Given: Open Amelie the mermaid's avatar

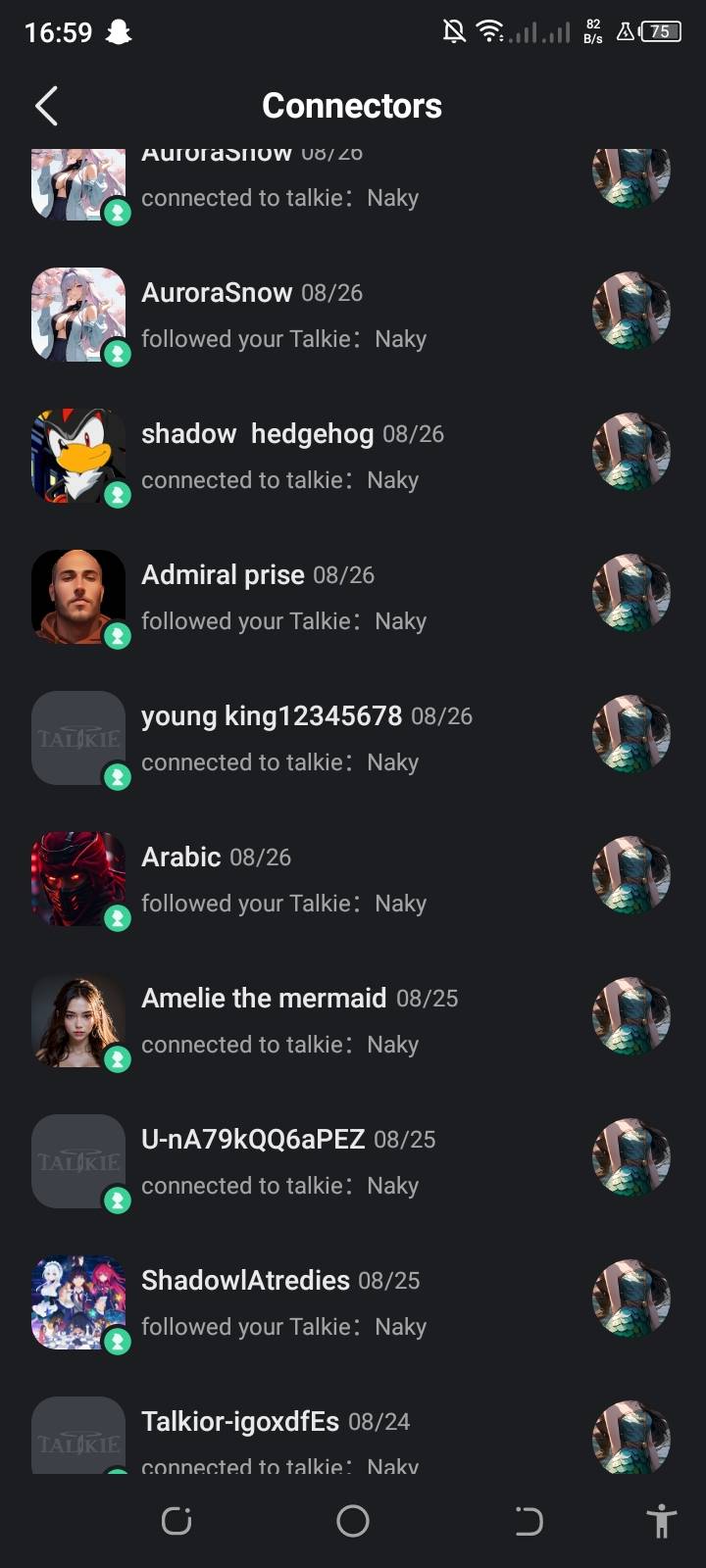Looking at the screenshot, I should point(78,1020).
